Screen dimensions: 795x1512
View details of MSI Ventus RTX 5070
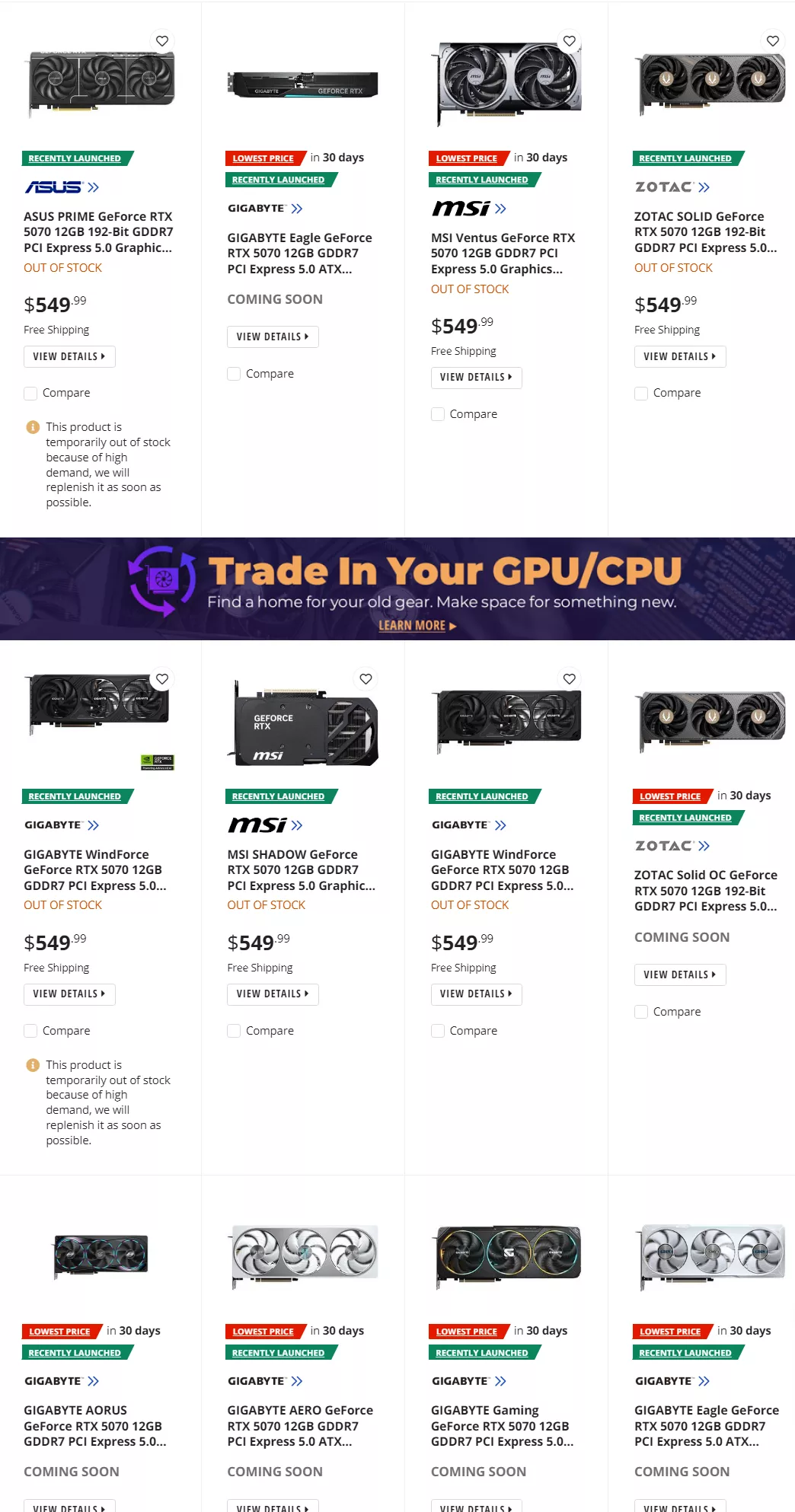476,378
